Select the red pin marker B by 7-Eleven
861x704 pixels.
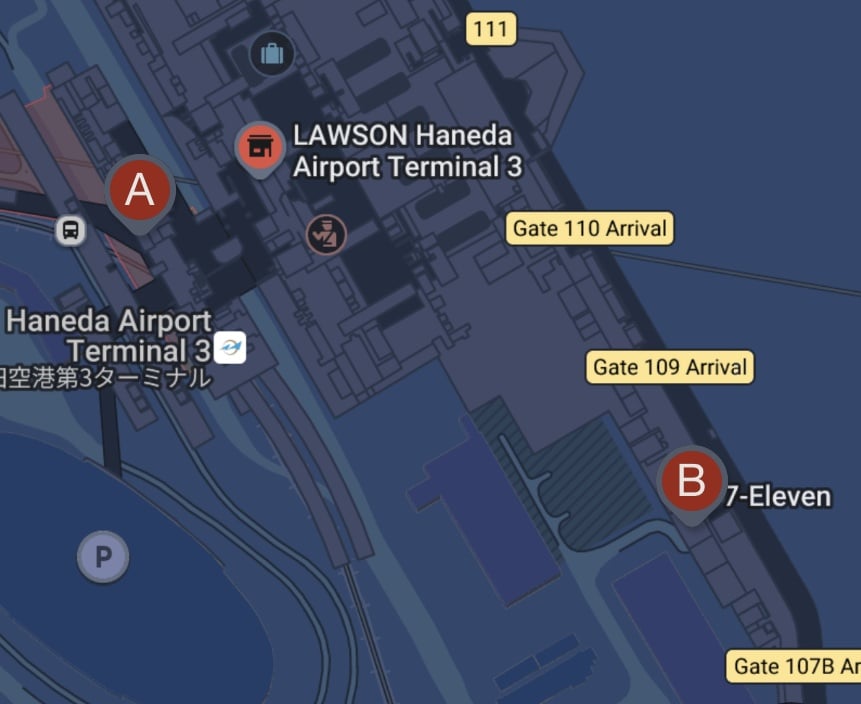pos(692,481)
